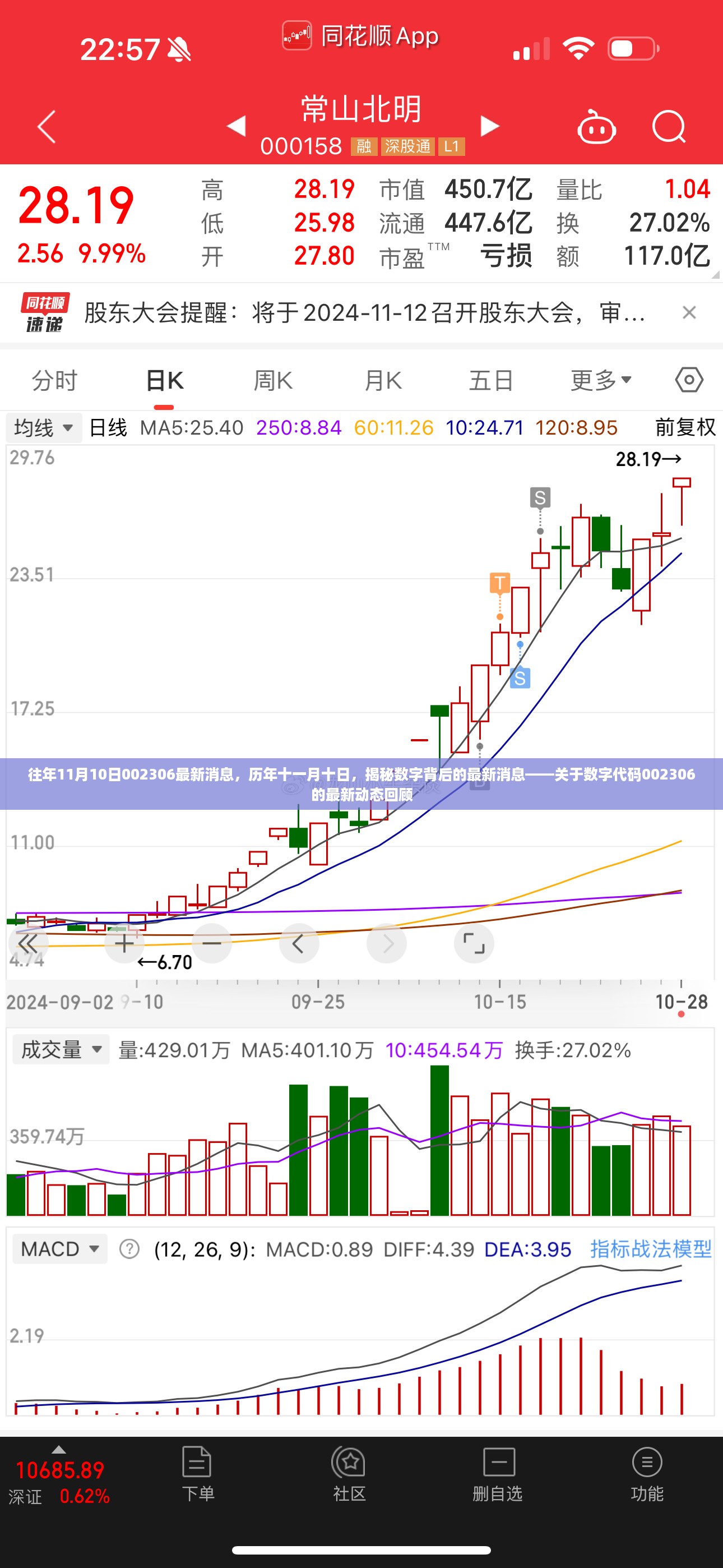Switch to the previous stock

tap(236, 126)
